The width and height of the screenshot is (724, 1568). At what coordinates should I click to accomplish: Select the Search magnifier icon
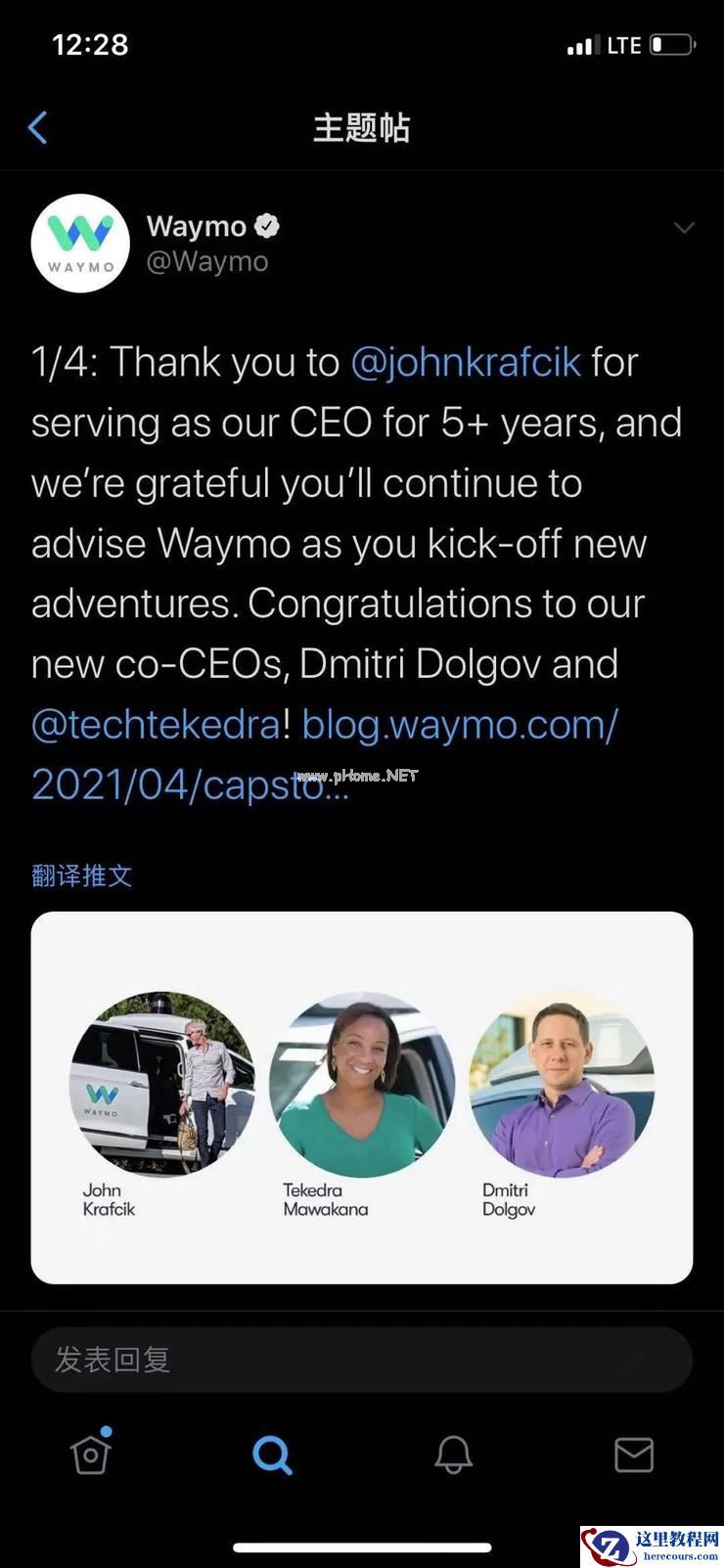271,1455
